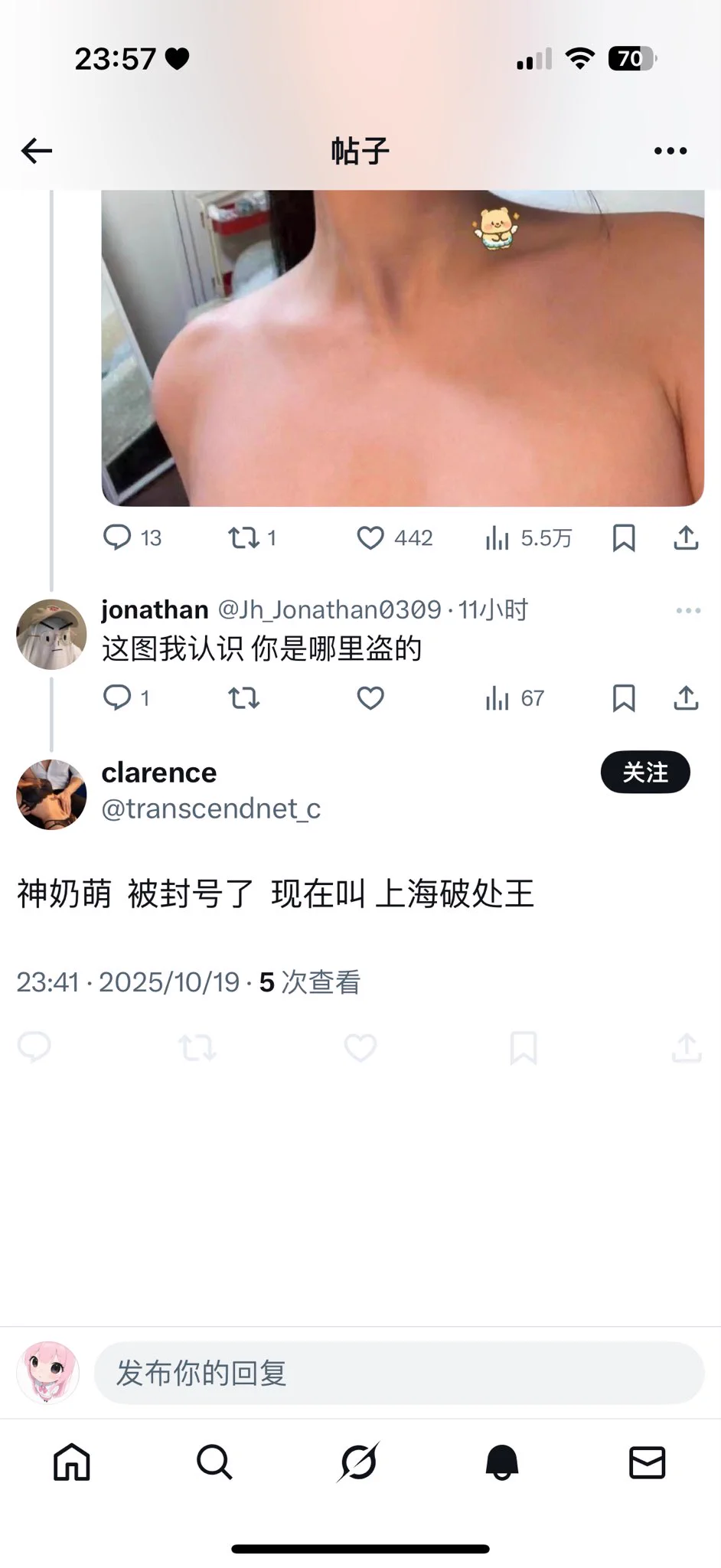Tap the 发布你的回复 reply field

point(398,1373)
